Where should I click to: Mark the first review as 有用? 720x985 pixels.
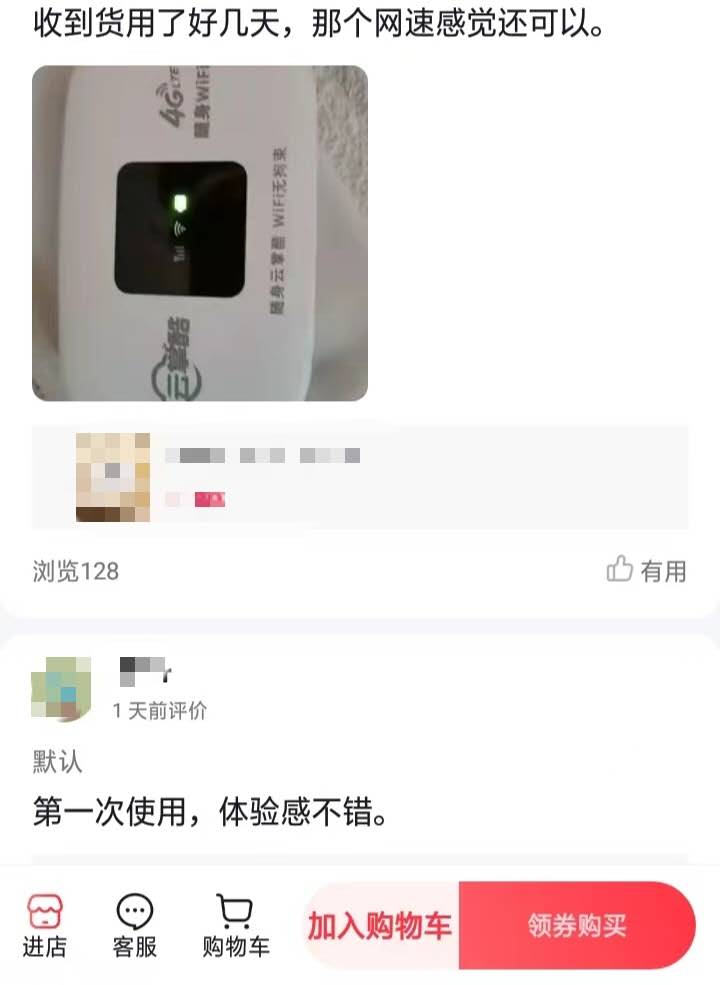pos(647,571)
